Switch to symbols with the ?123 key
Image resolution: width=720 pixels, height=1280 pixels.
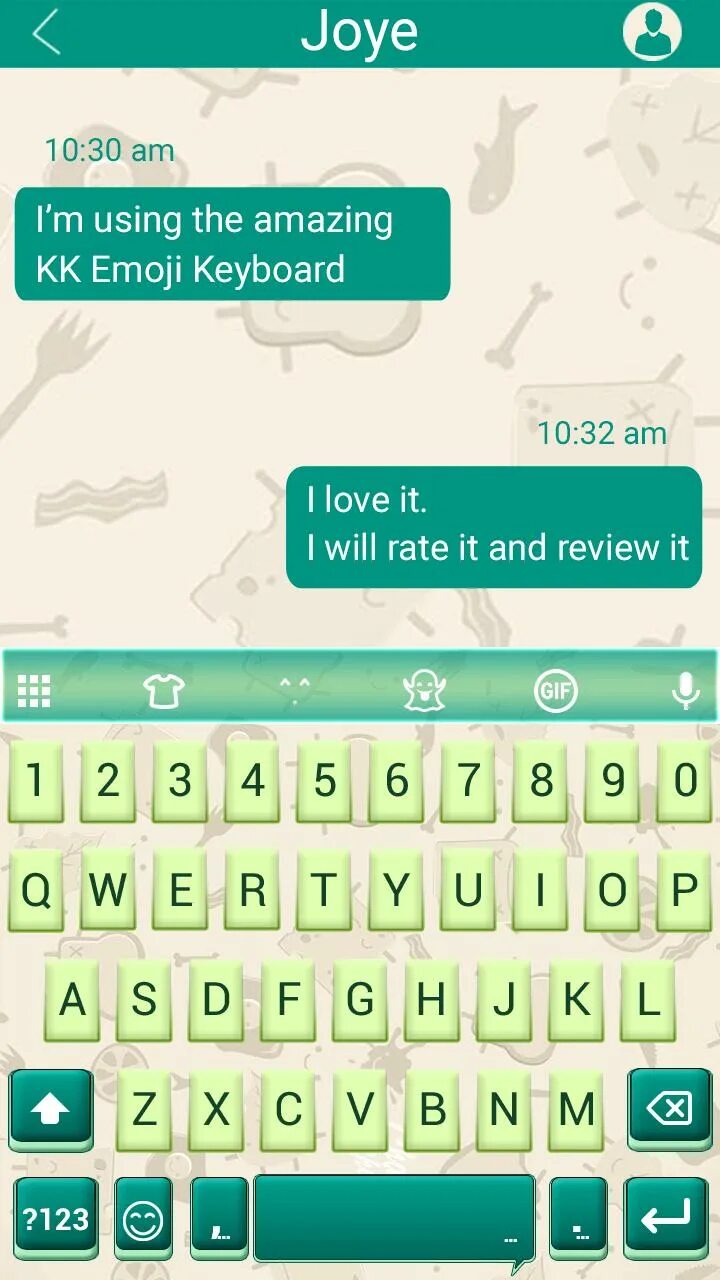(x=56, y=1218)
